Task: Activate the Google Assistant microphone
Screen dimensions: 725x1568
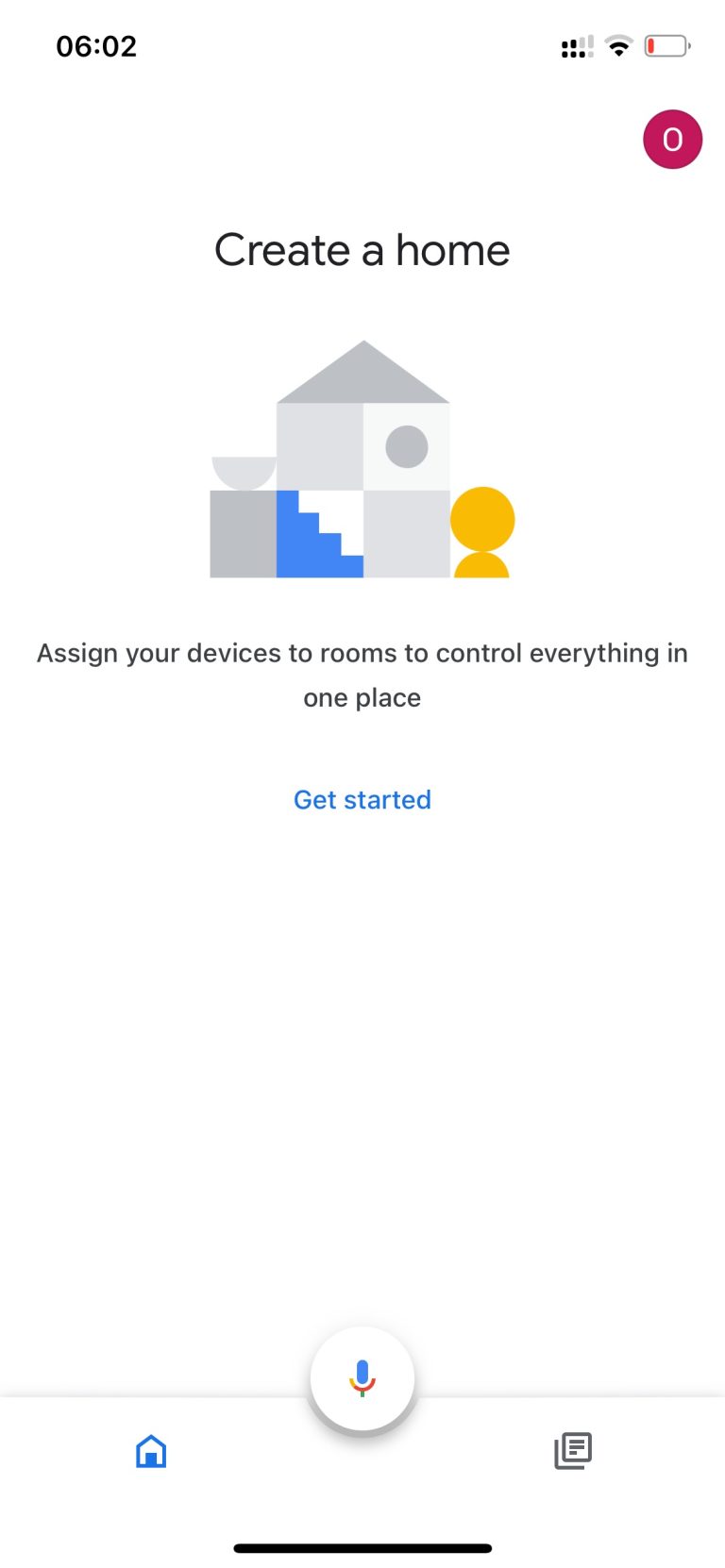Action: (x=362, y=1378)
